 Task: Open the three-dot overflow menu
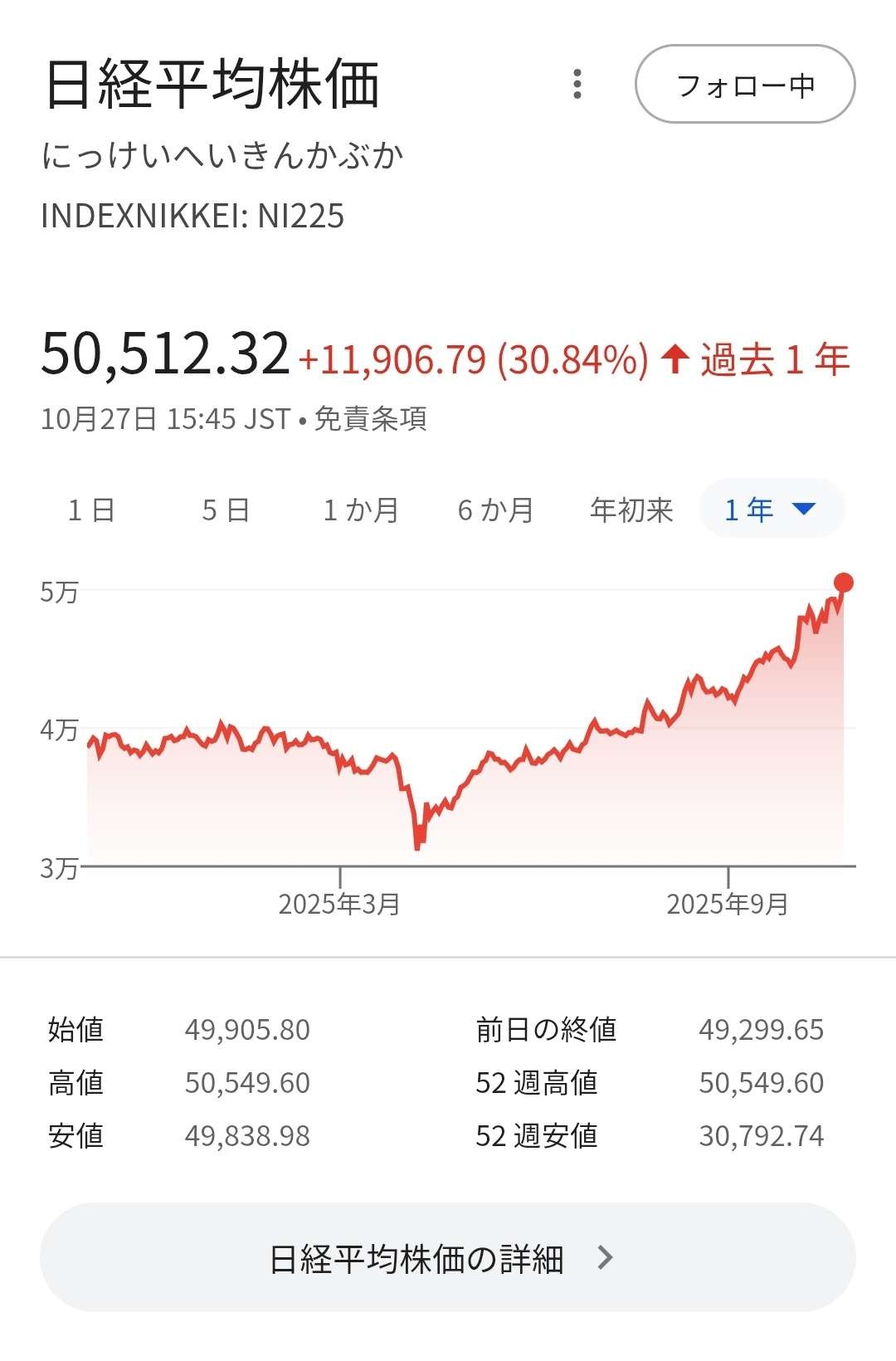tap(577, 84)
